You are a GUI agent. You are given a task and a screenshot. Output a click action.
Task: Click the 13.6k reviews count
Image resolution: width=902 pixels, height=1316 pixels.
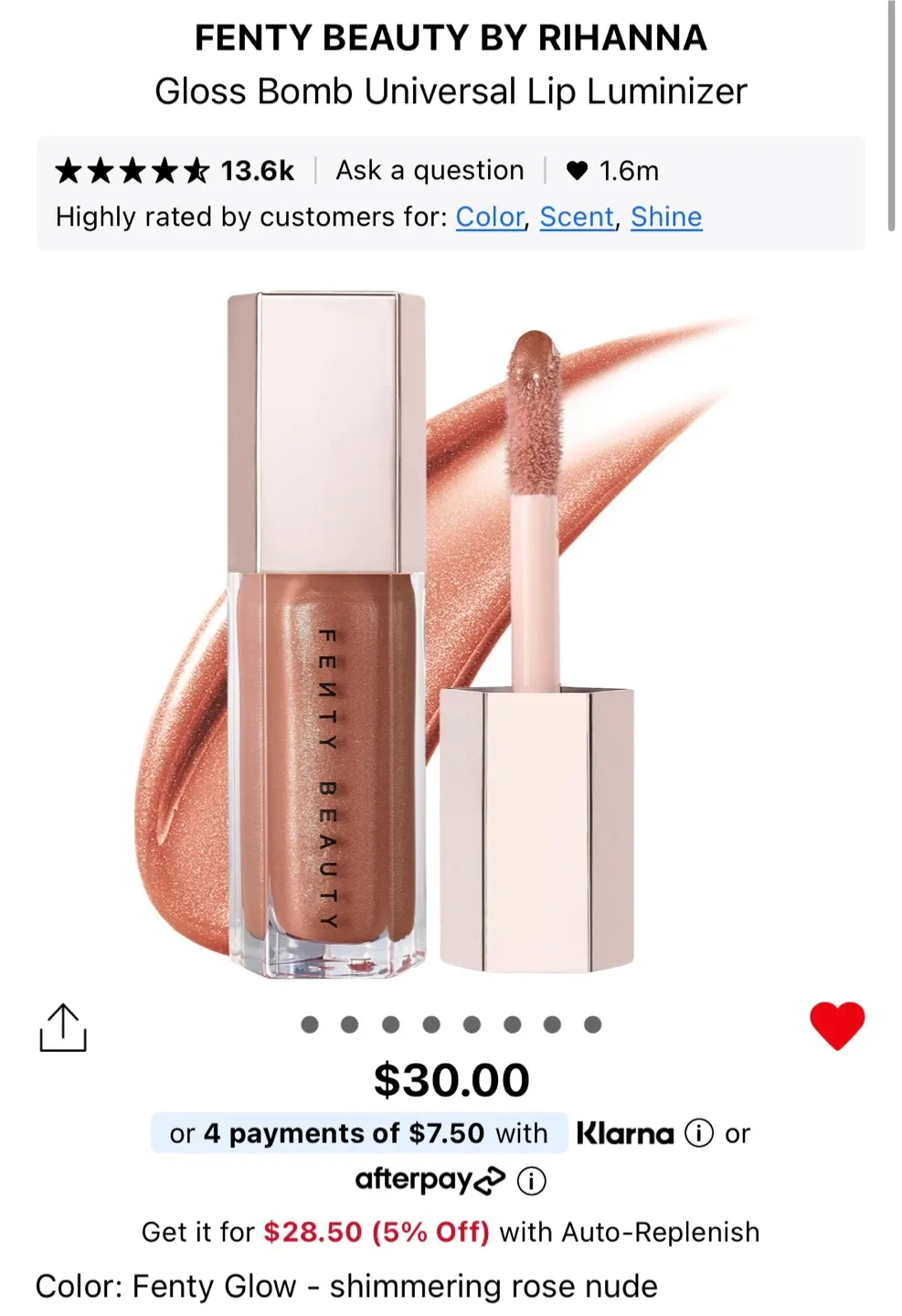point(259,170)
